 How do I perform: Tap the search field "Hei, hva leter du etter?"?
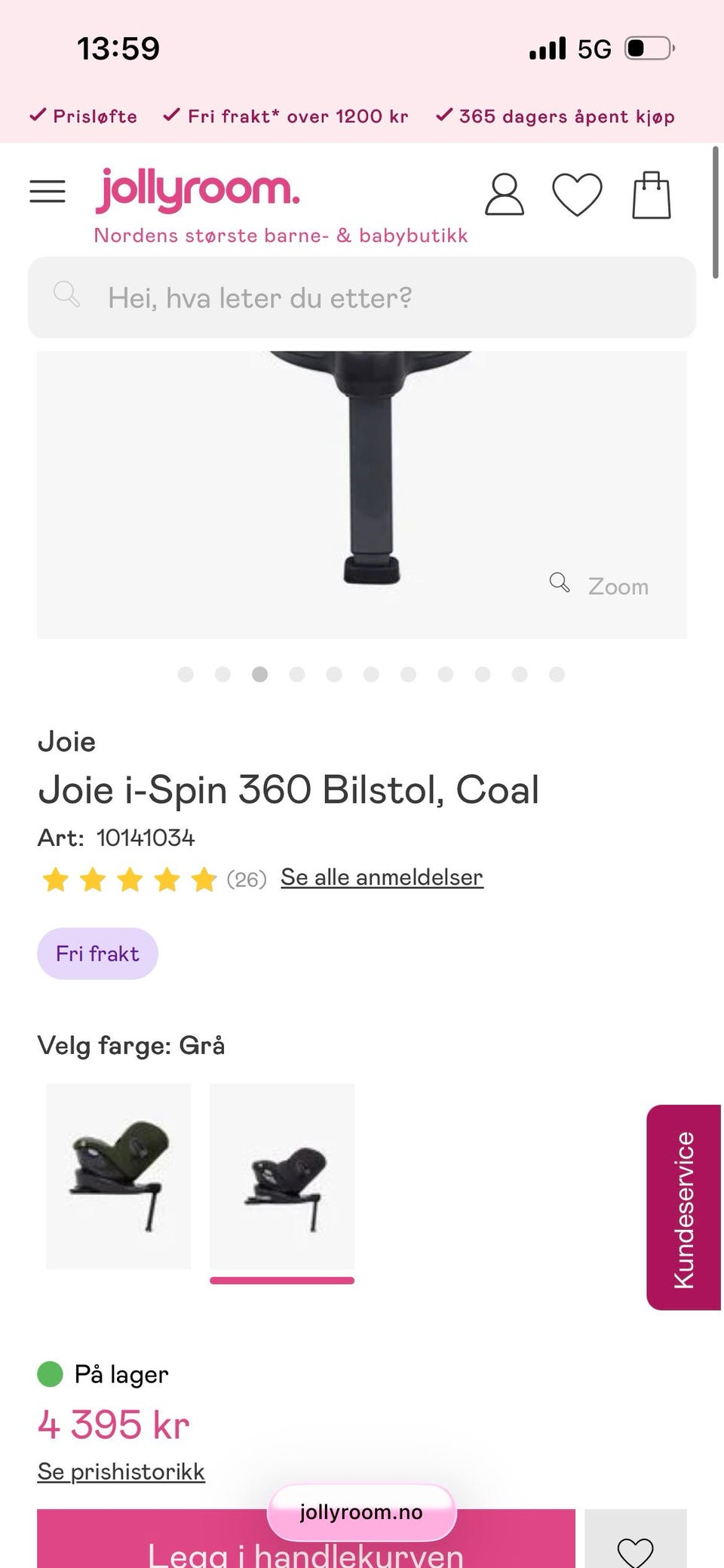(x=362, y=297)
